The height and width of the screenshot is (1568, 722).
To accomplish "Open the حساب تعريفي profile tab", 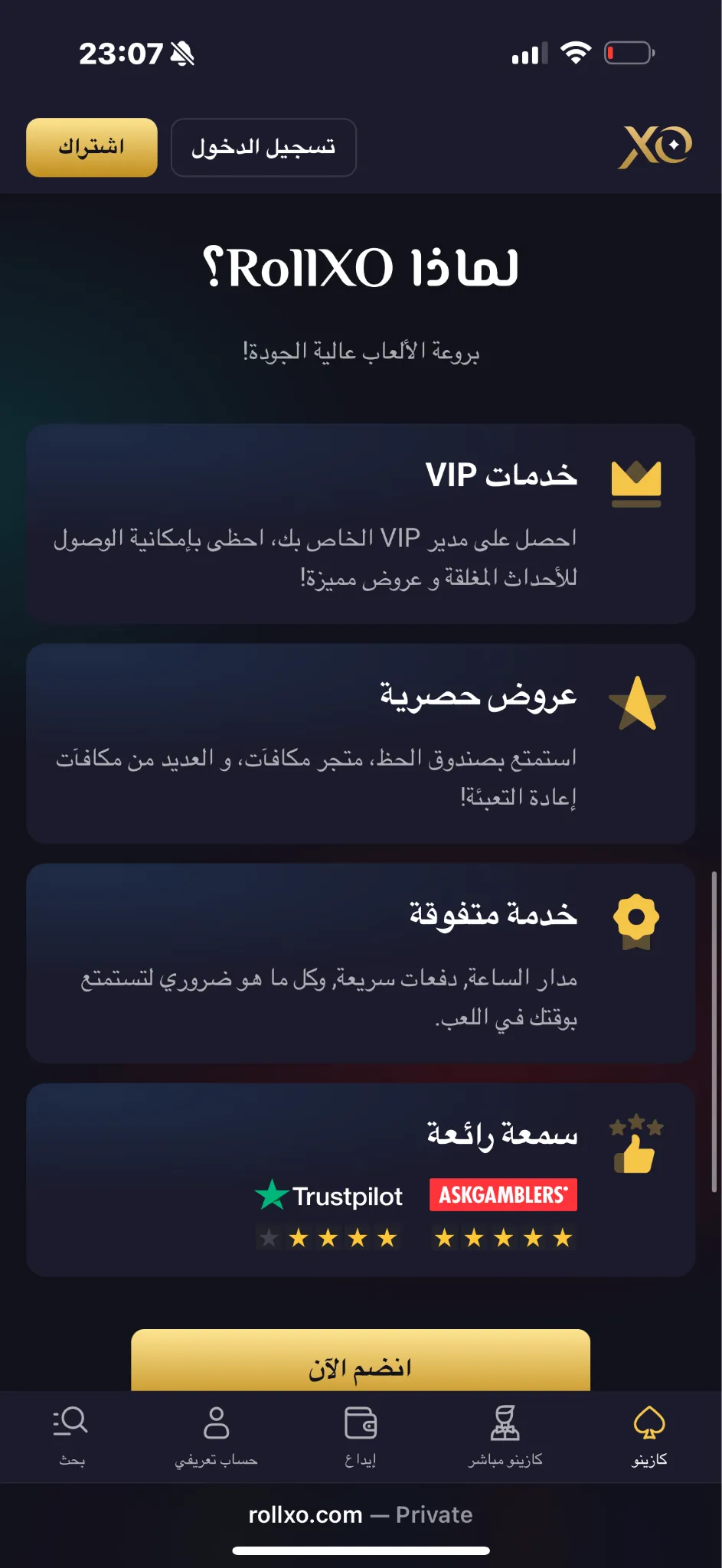I will (216, 1436).
